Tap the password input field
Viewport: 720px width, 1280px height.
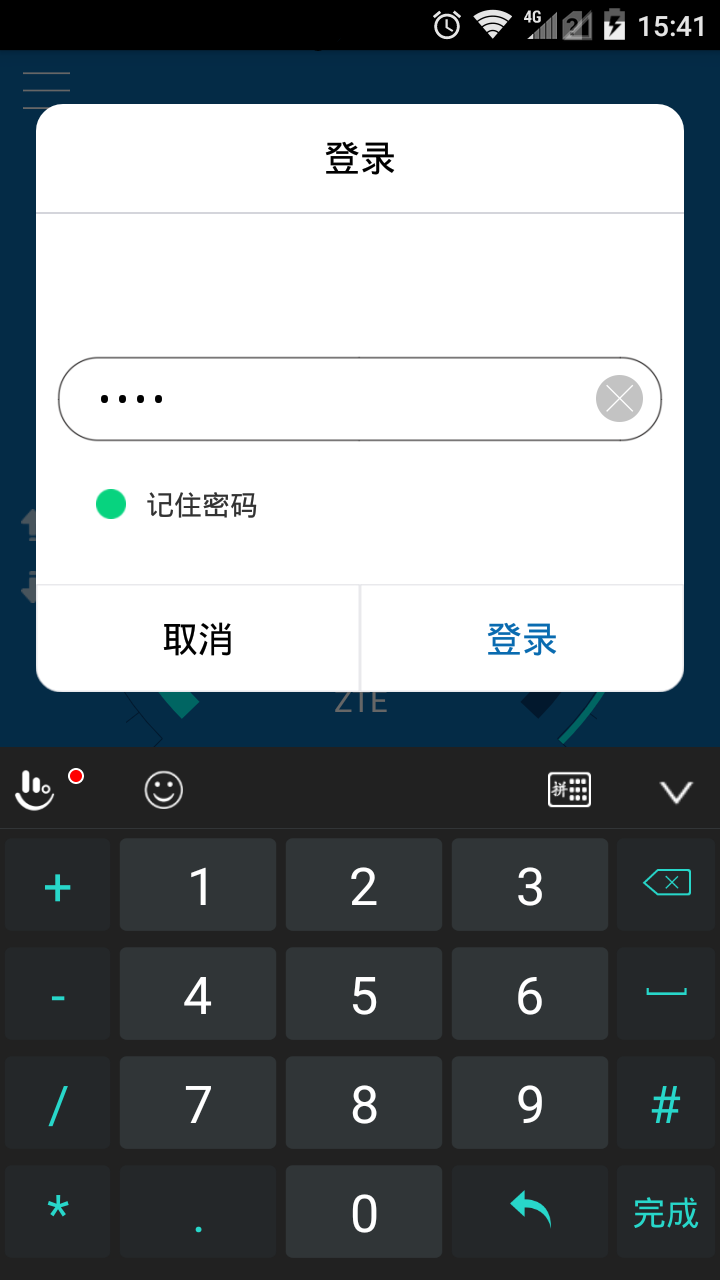tap(330, 399)
